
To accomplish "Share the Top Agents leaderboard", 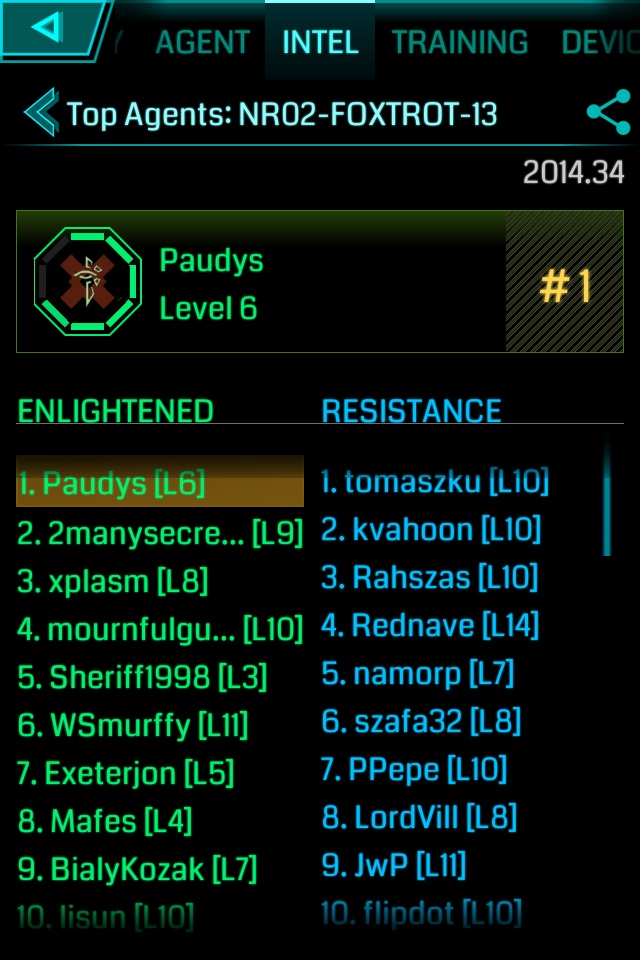I will [608, 113].
